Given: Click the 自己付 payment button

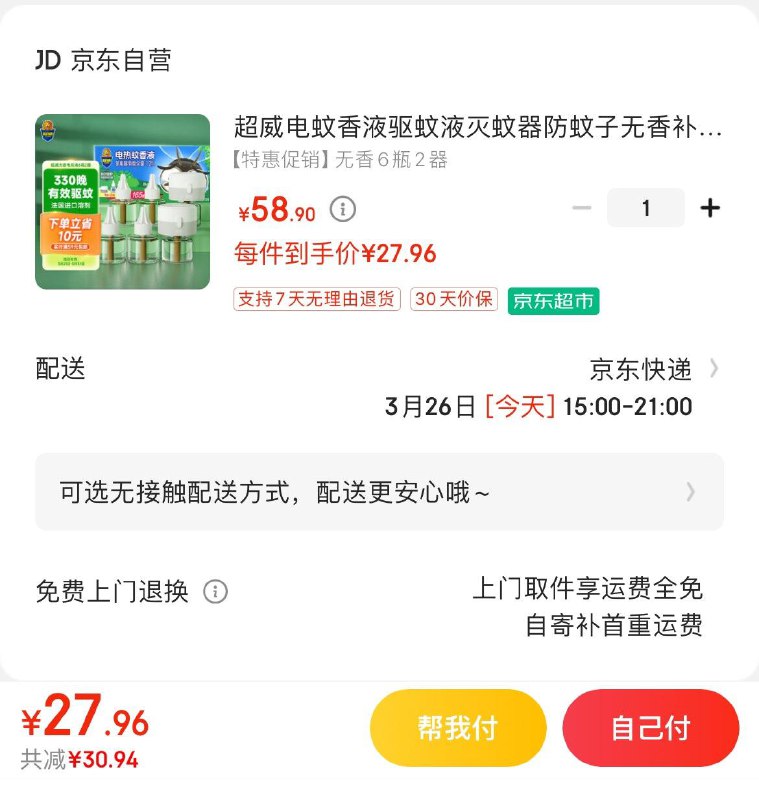Looking at the screenshot, I should coord(651,728).
